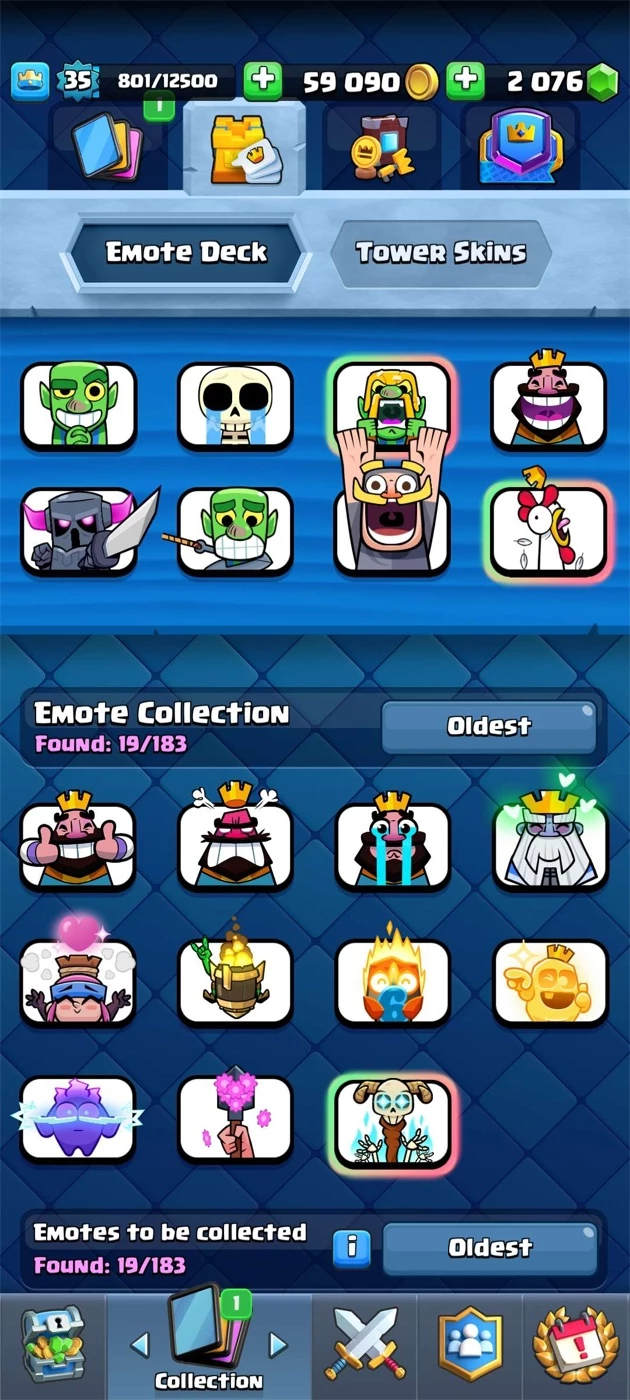Choose the crying King emote in the collection
This screenshot has width=630, height=1400.
coord(392,844)
